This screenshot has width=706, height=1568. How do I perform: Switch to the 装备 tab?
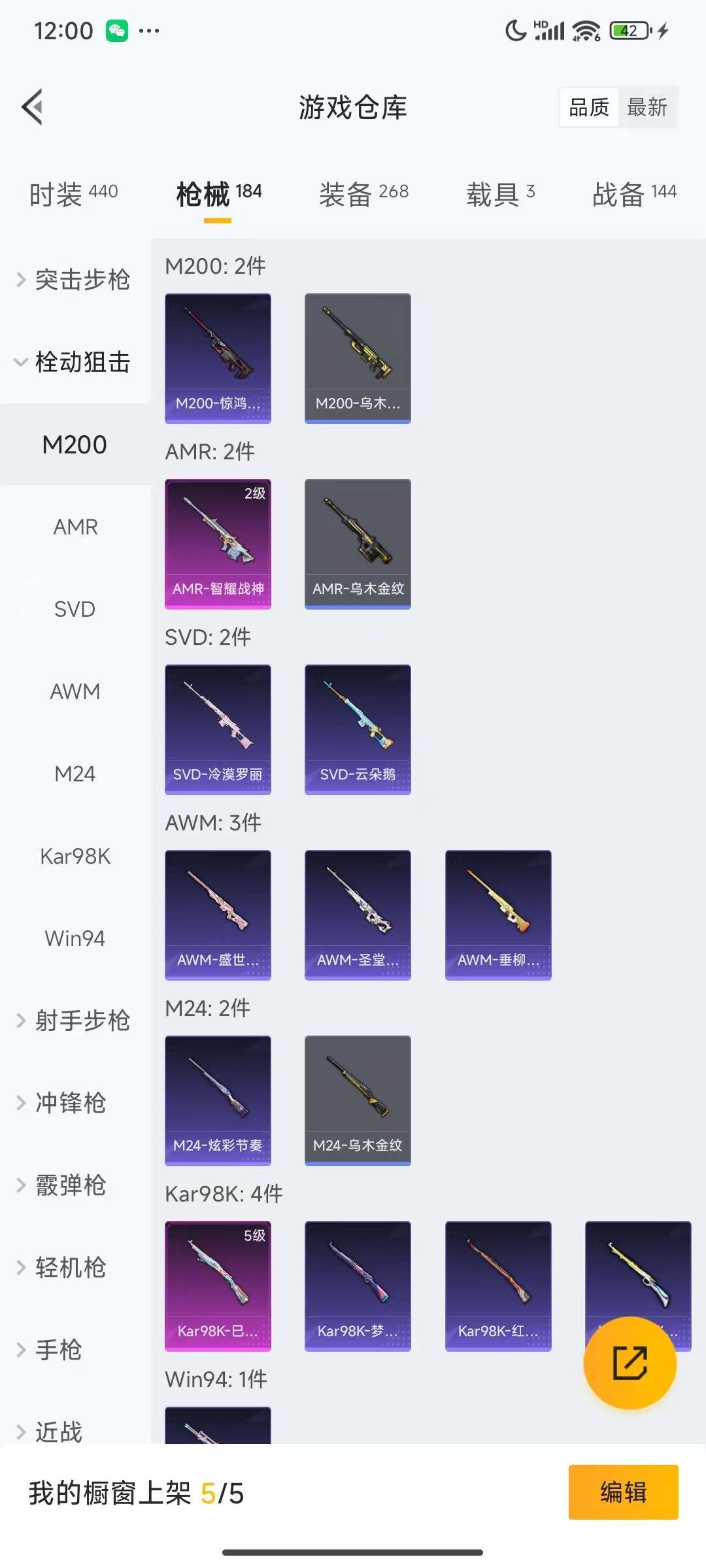point(363,193)
